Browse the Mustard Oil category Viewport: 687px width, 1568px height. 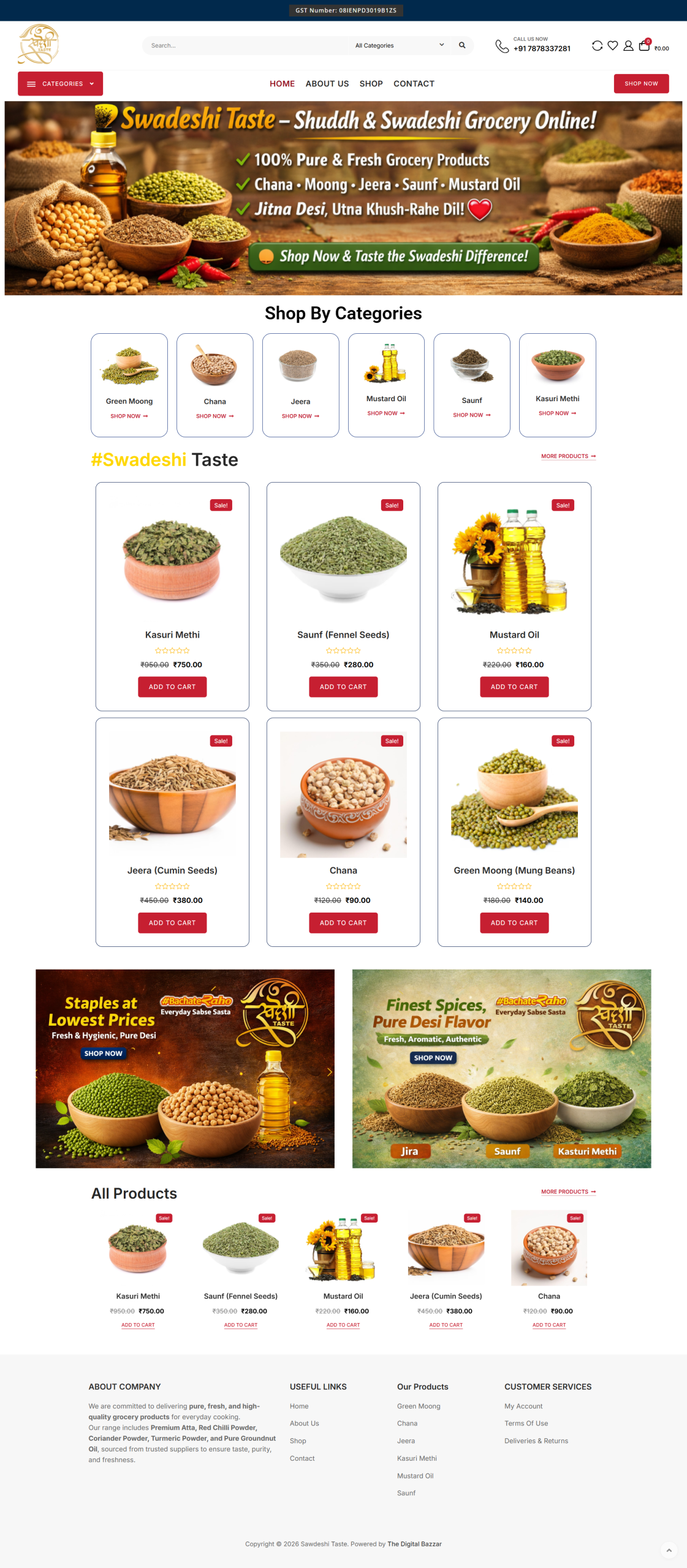[x=385, y=385]
